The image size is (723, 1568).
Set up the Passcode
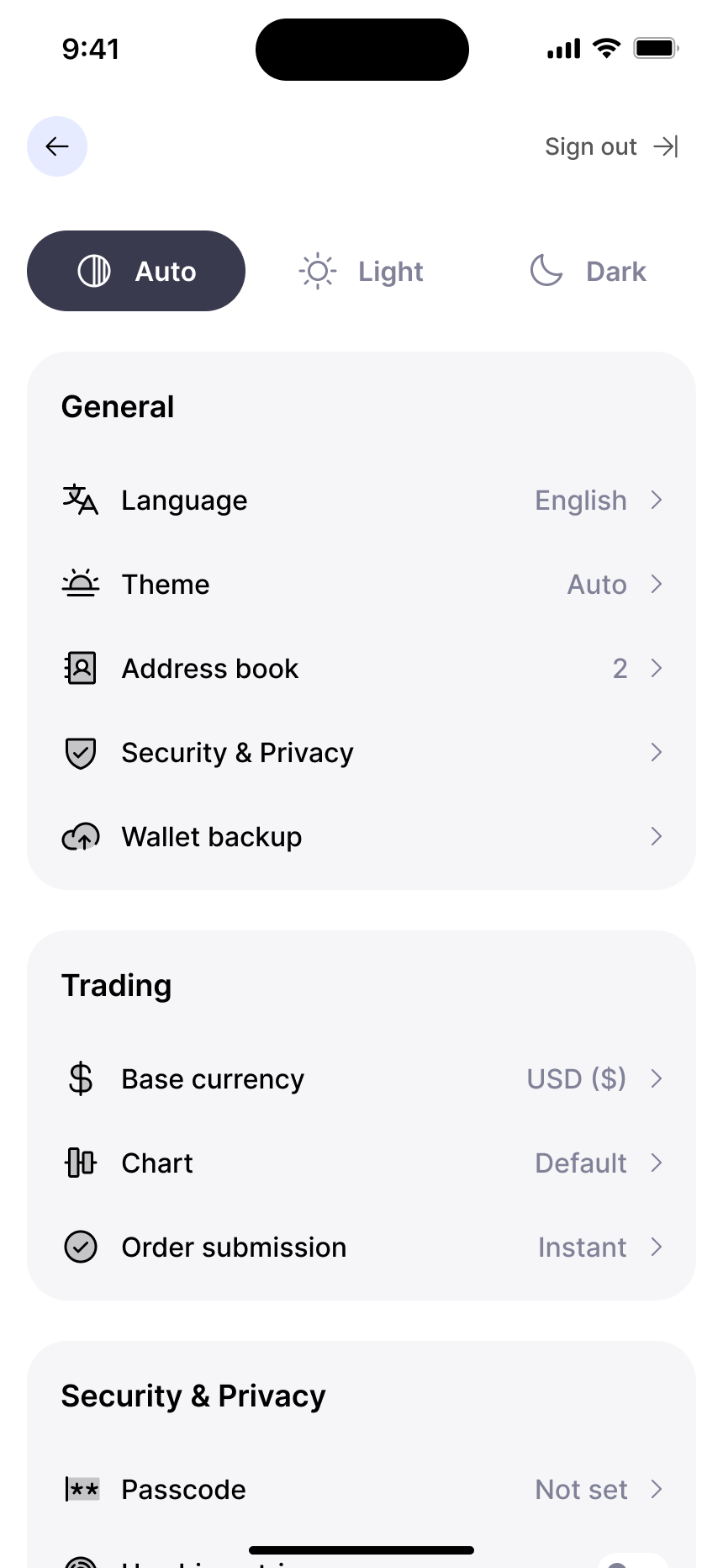click(x=361, y=1490)
